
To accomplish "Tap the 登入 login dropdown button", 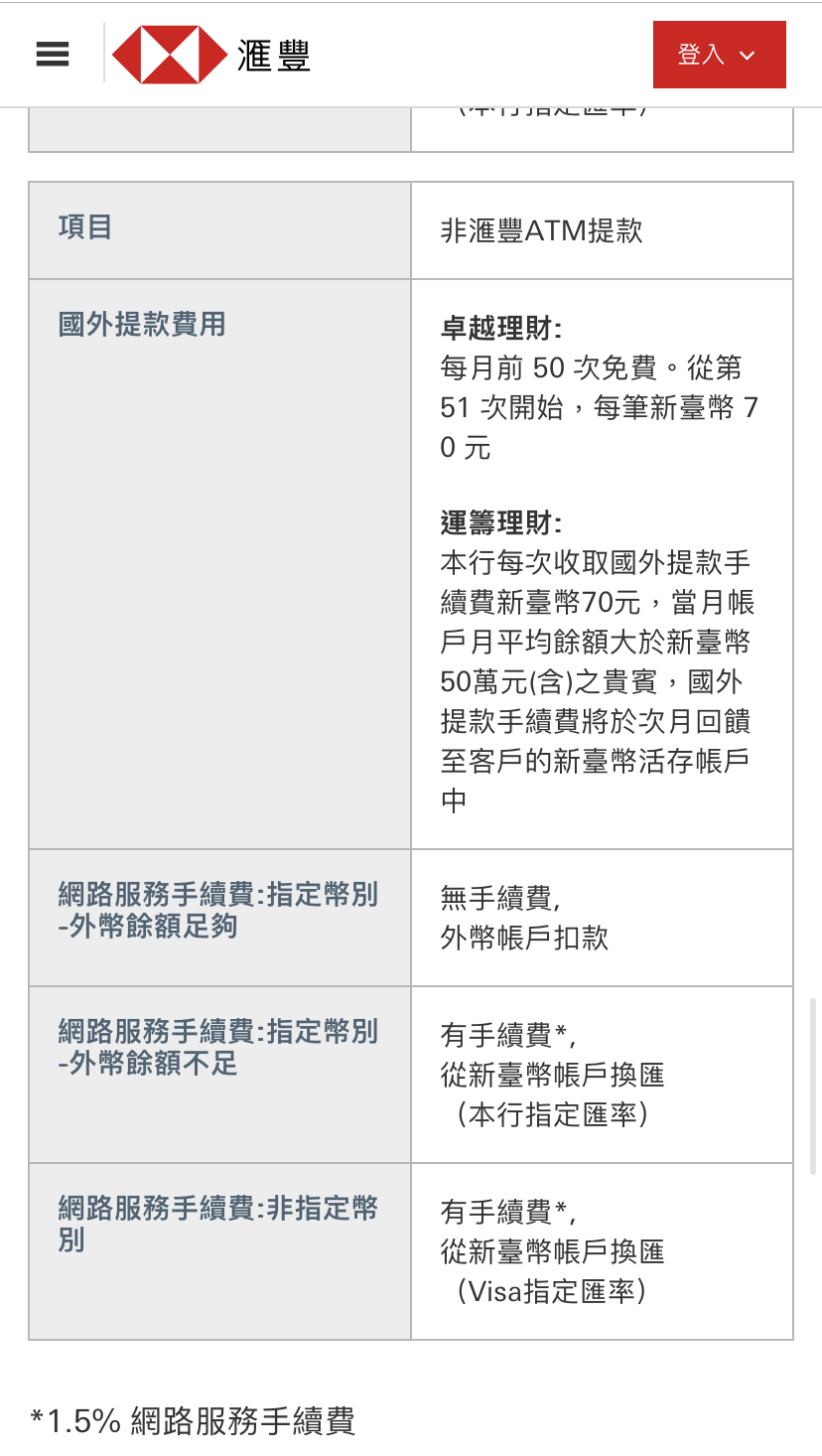I will [719, 55].
